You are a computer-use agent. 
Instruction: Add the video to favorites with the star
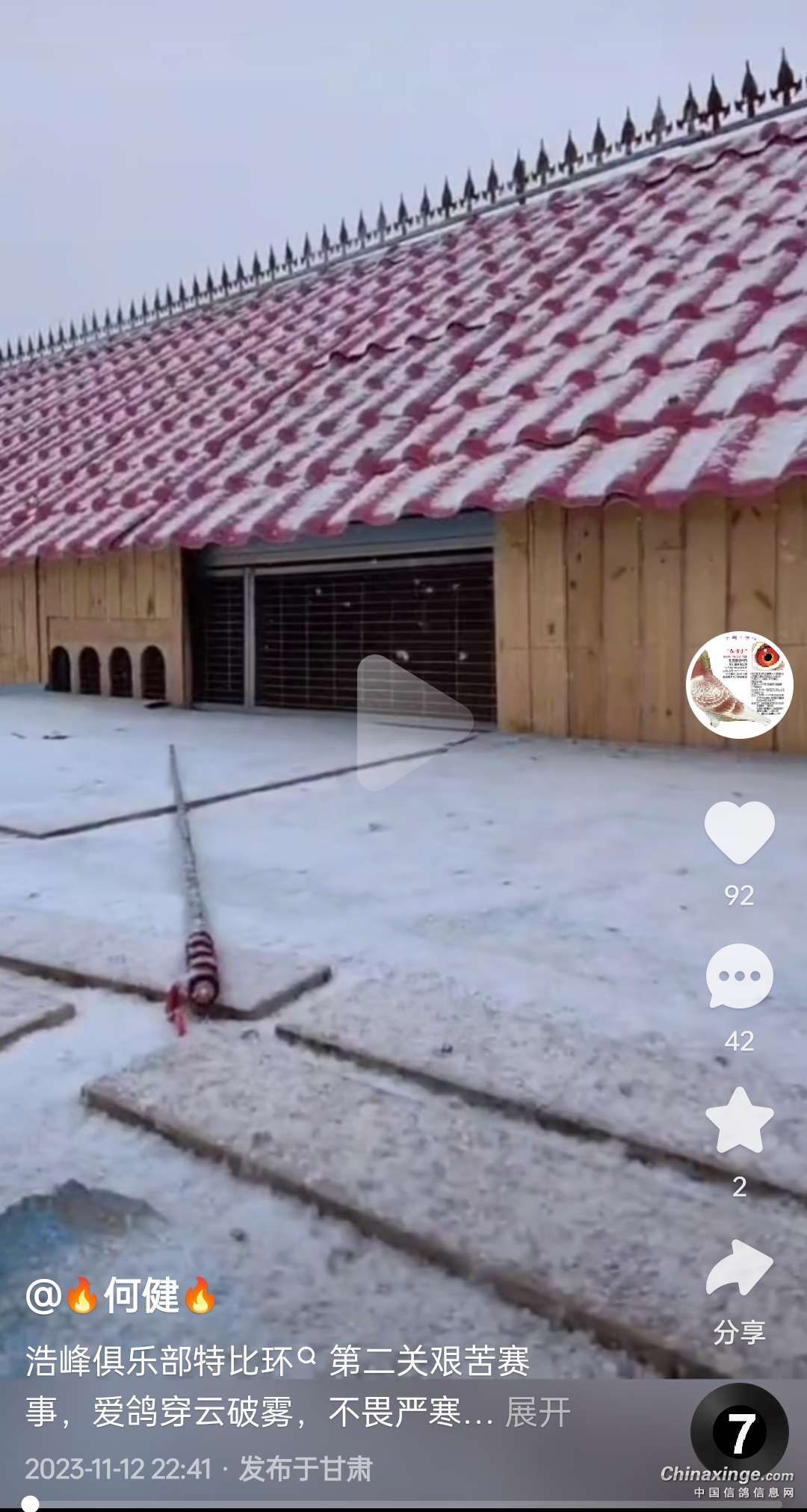pyautogui.click(x=739, y=1121)
